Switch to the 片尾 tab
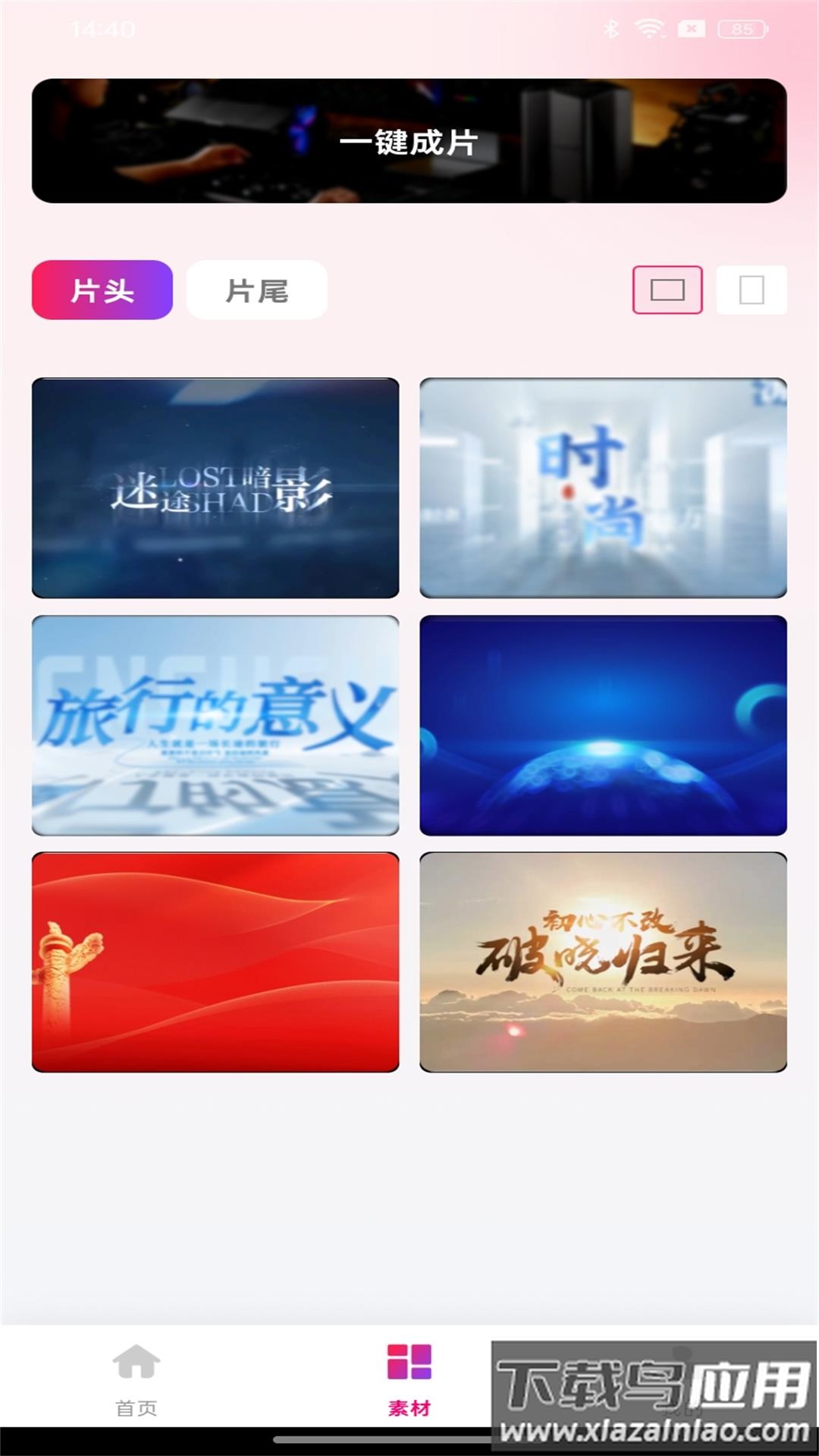The height and width of the screenshot is (1456, 819). pyautogui.click(x=257, y=290)
